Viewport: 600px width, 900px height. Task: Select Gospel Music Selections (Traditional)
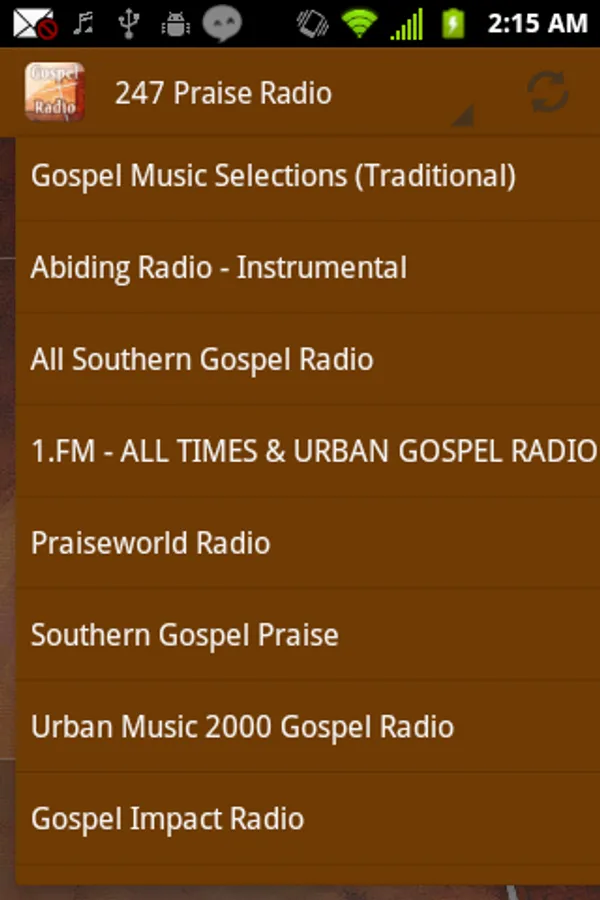[x=300, y=176]
